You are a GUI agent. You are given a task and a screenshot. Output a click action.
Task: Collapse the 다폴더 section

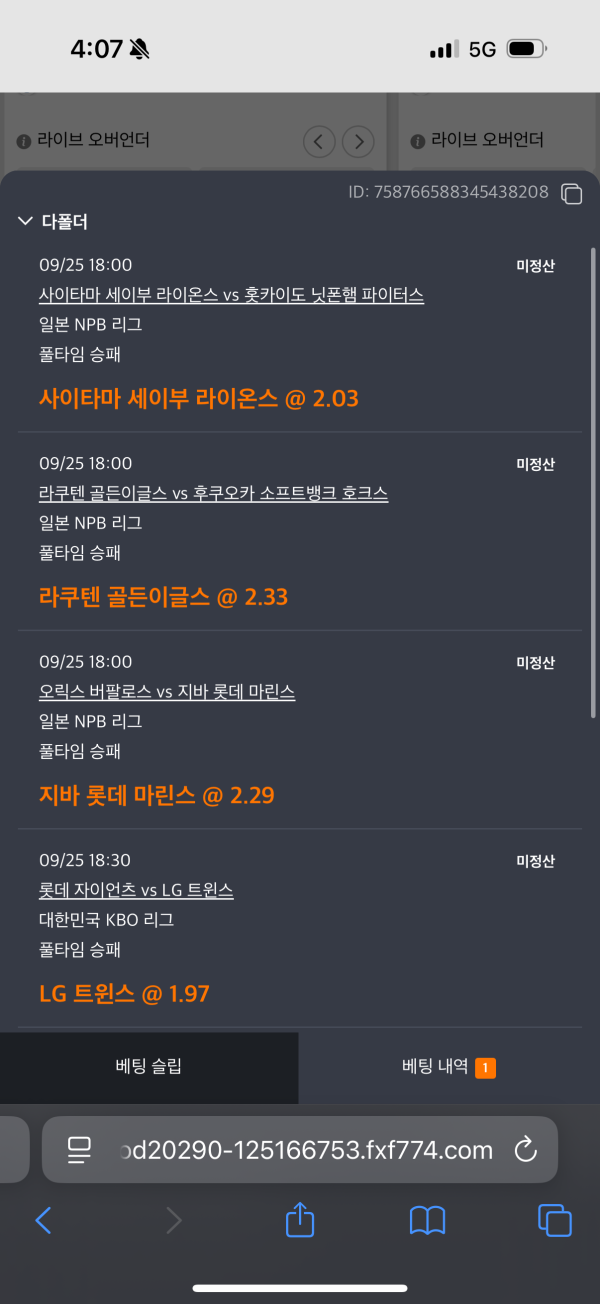tap(27, 222)
